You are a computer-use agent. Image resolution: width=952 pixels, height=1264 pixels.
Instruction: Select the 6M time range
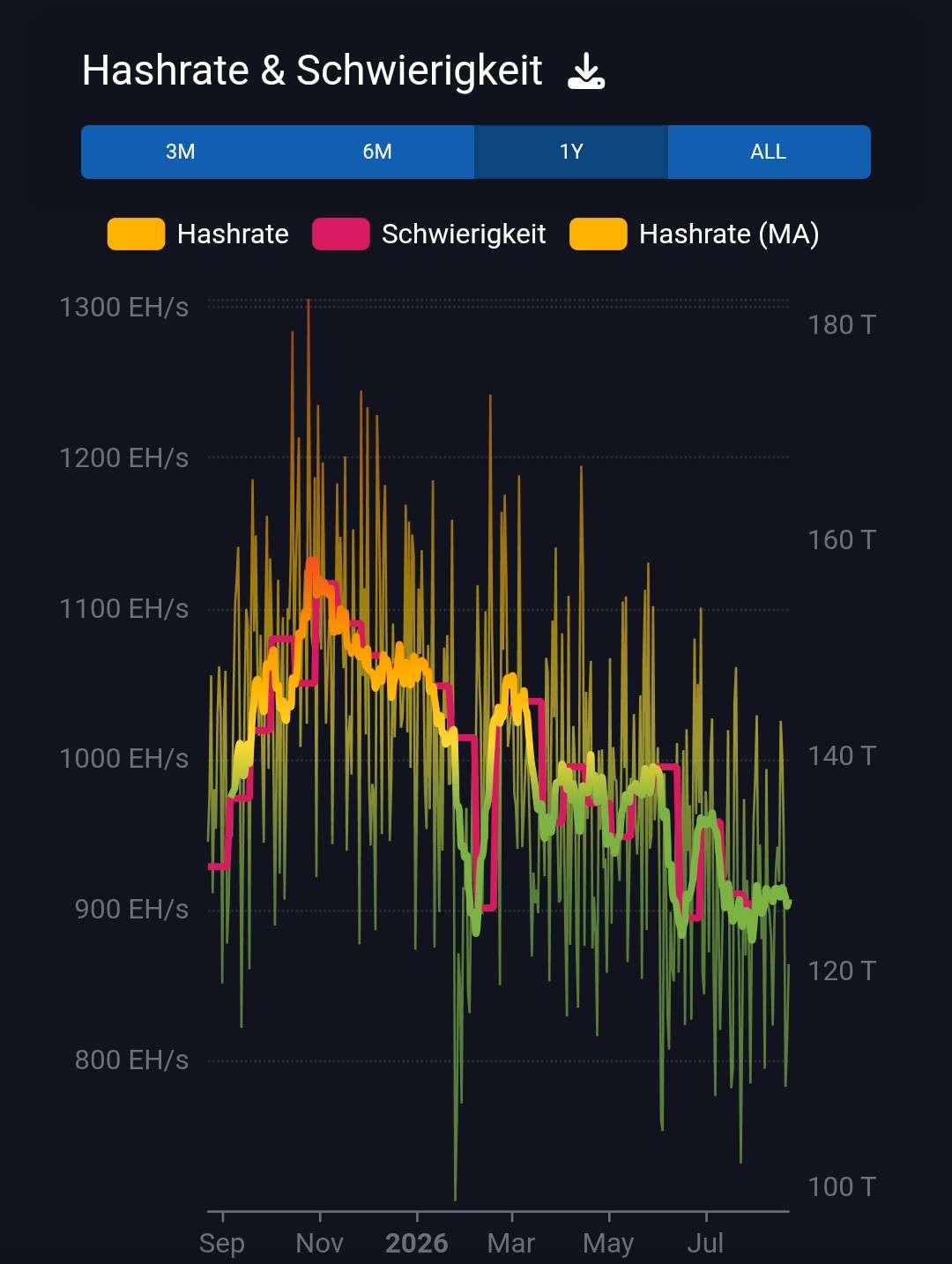(x=377, y=152)
